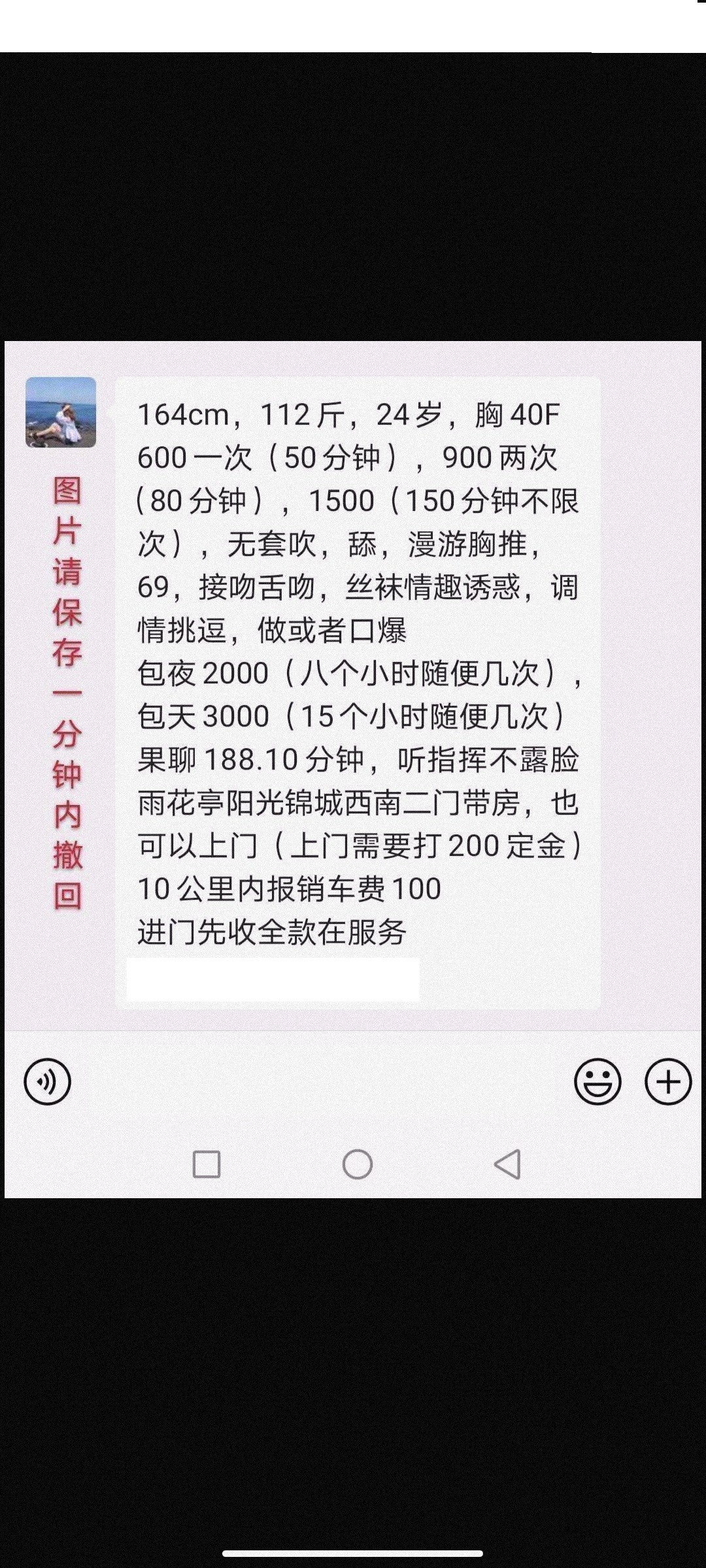Switch to voice message input
The image size is (706, 1568).
(x=48, y=1082)
